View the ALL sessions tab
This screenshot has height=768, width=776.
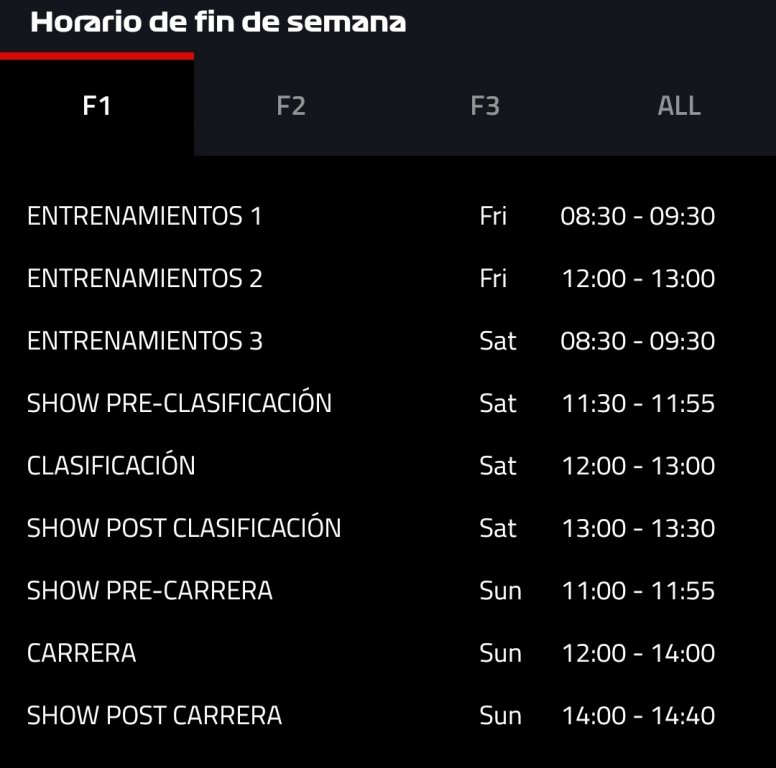point(679,106)
